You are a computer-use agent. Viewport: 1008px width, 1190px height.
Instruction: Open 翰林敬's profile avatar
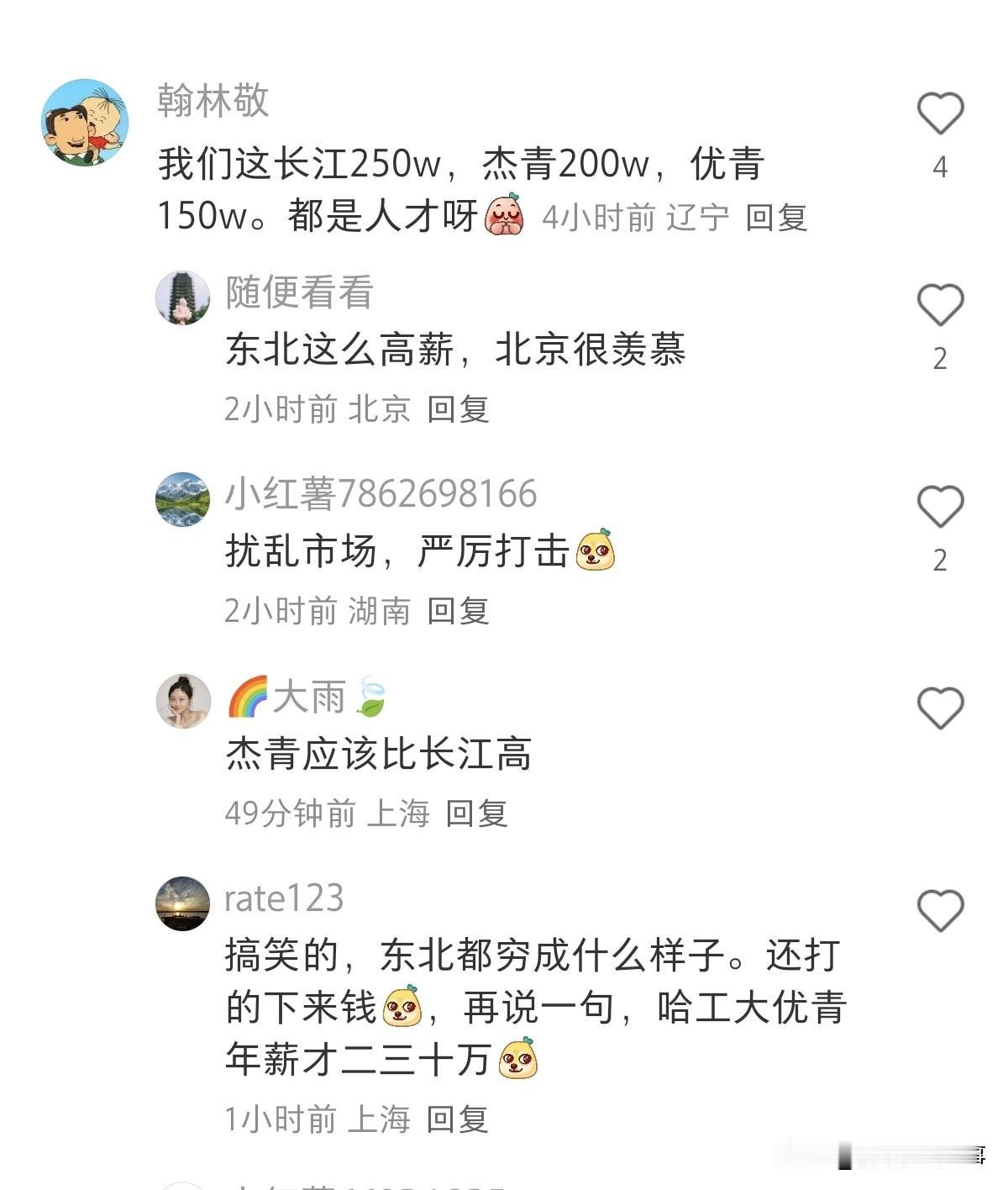click(85, 123)
